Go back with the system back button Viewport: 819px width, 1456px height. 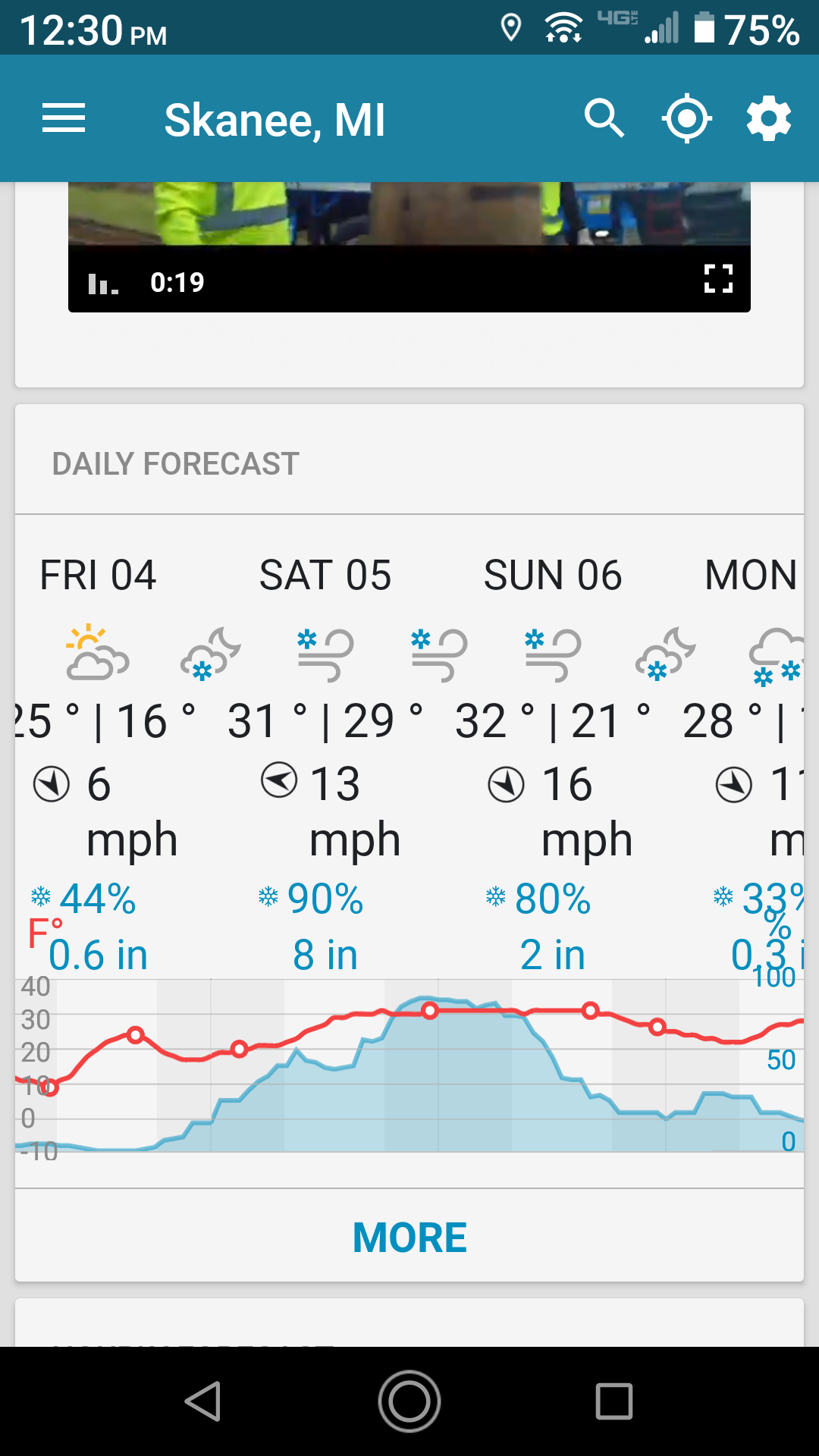(203, 1401)
